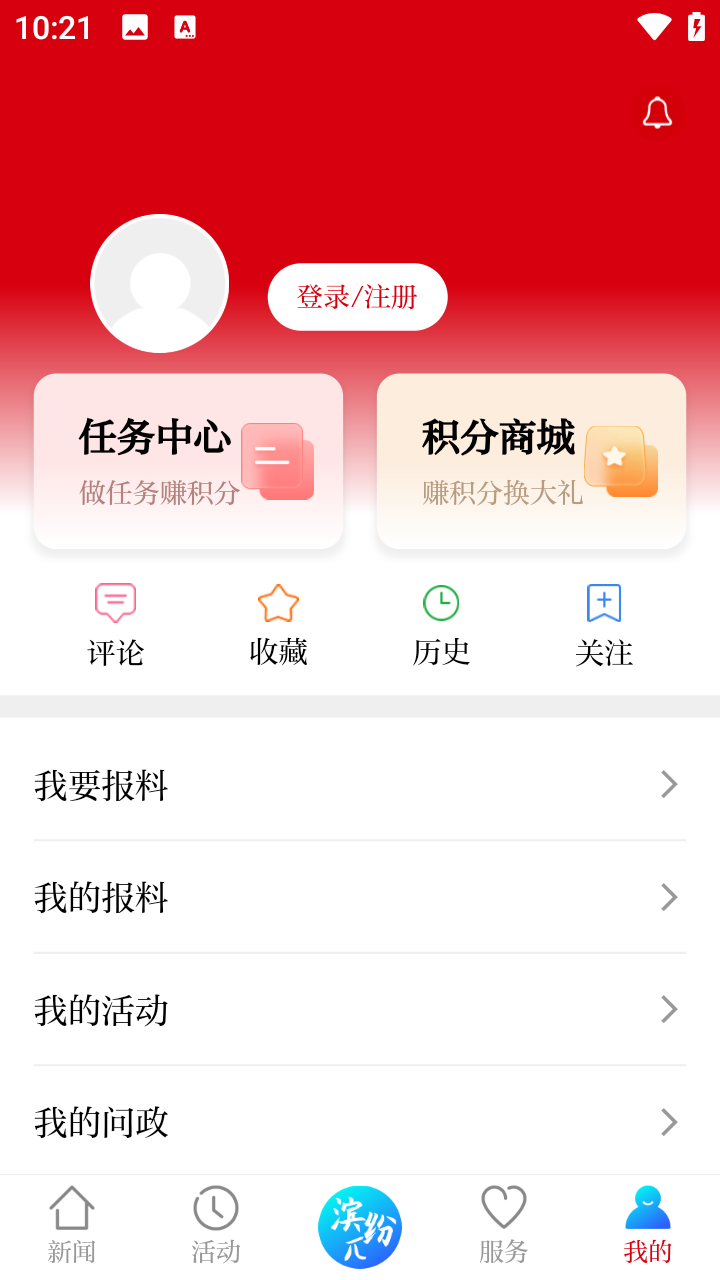Switch to the 活动 activities tab

click(x=215, y=1223)
